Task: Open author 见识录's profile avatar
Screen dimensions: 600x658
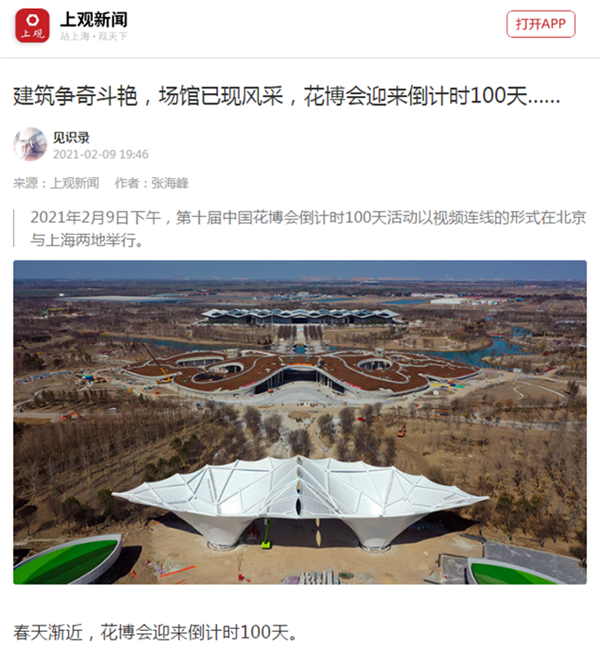Action: (30, 145)
